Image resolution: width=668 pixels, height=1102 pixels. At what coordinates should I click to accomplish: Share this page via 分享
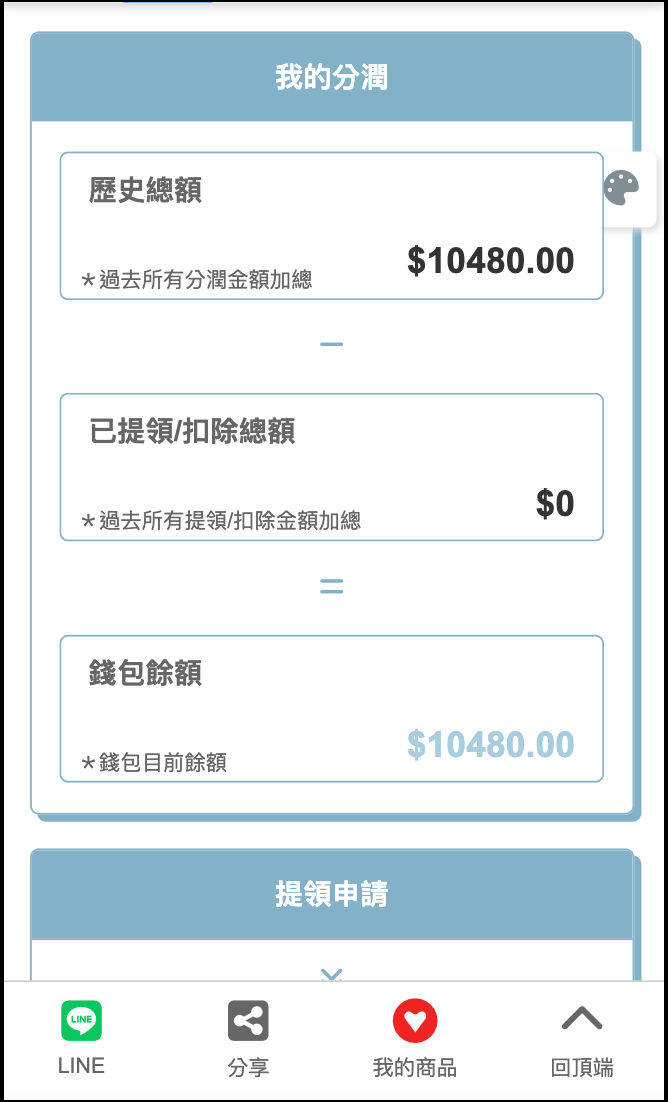point(248,1039)
